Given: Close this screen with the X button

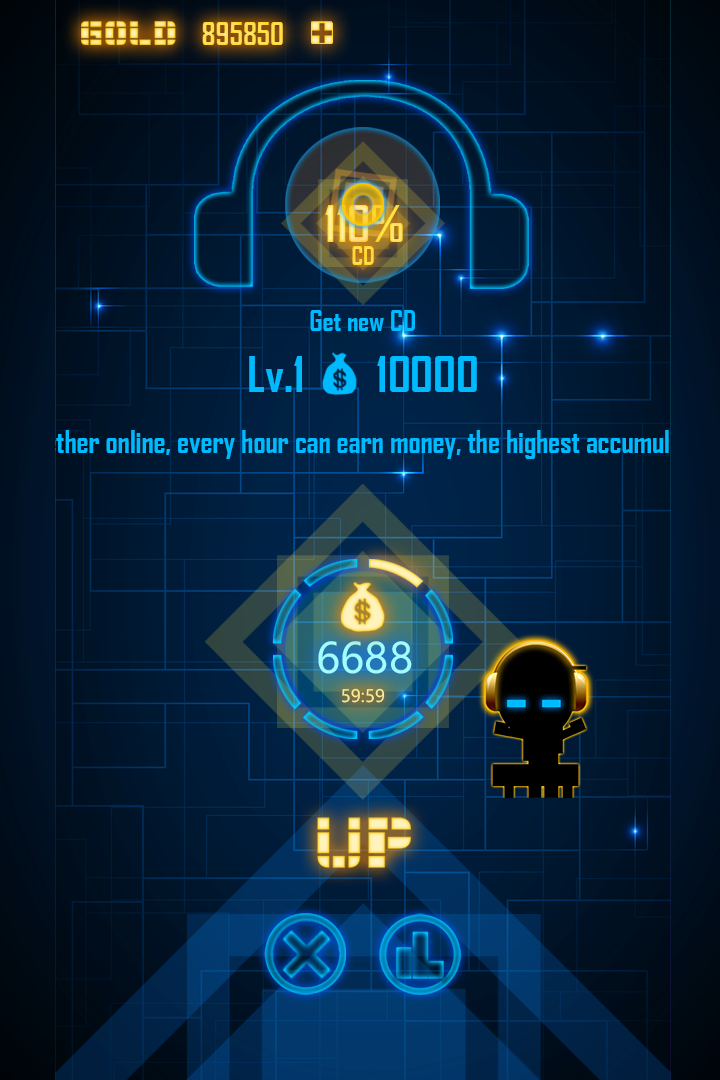Looking at the screenshot, I should pyautogui.click(x=306, y=954).
